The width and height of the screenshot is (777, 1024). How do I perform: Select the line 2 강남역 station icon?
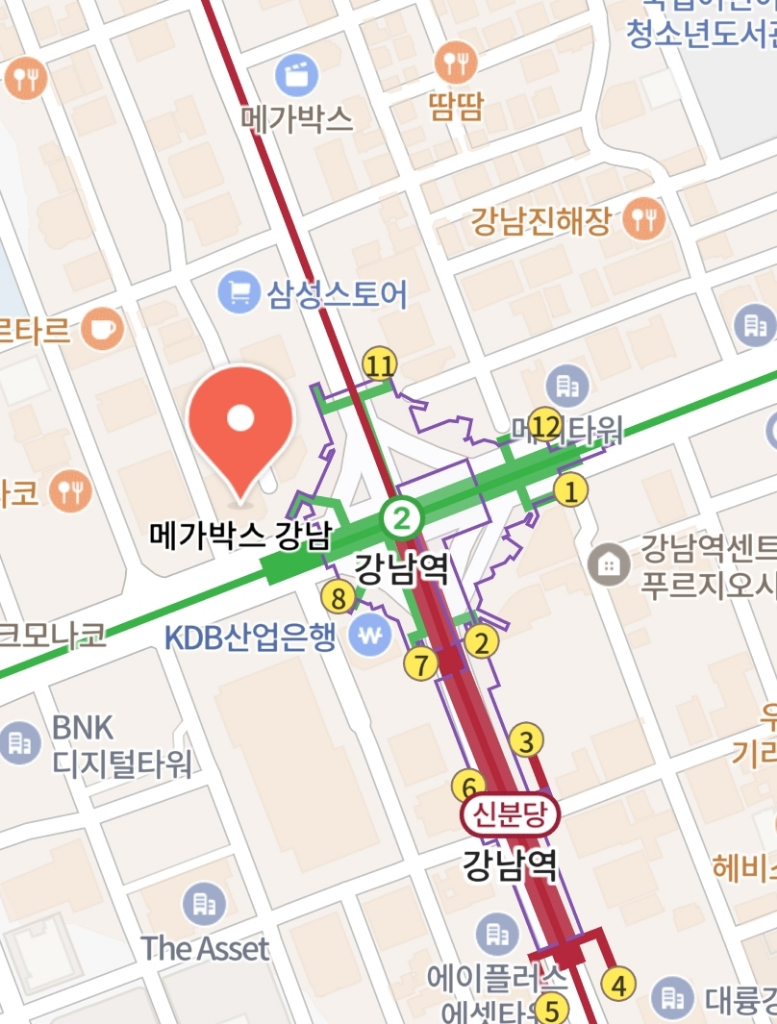point(402,518)
